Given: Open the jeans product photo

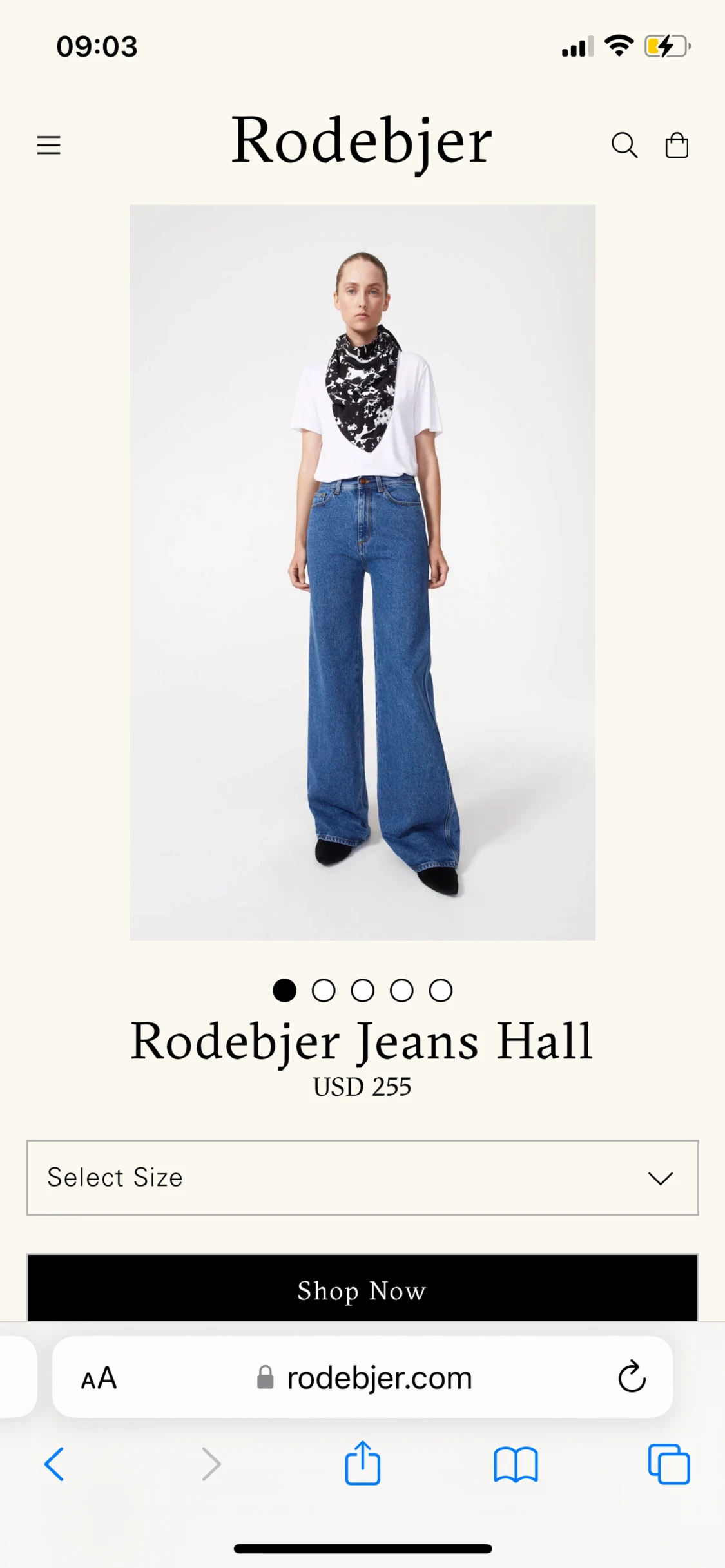Looking at the screenshot, I should click(x=363, y=572).
